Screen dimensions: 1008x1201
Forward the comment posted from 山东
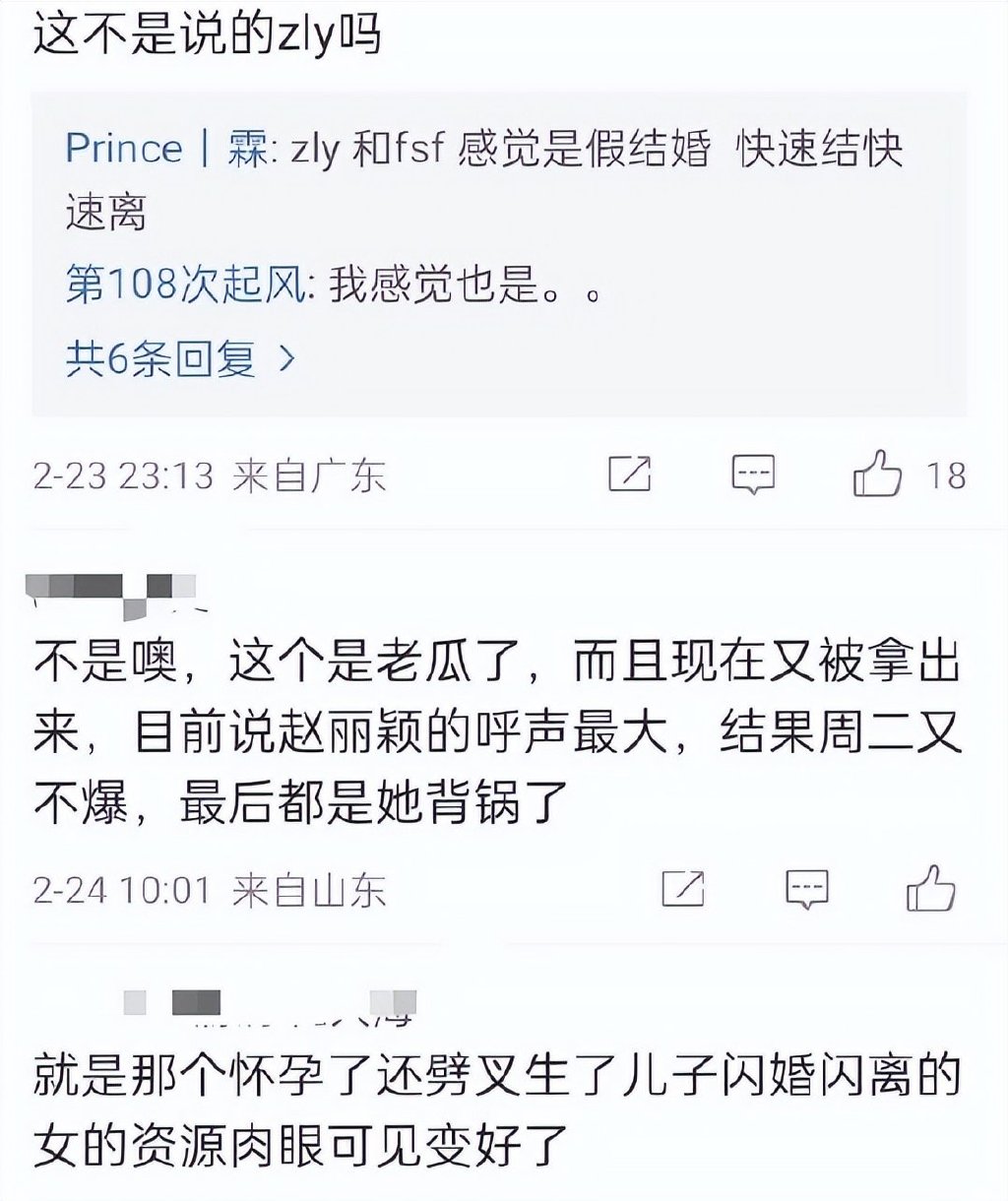[x=683, y=890]
